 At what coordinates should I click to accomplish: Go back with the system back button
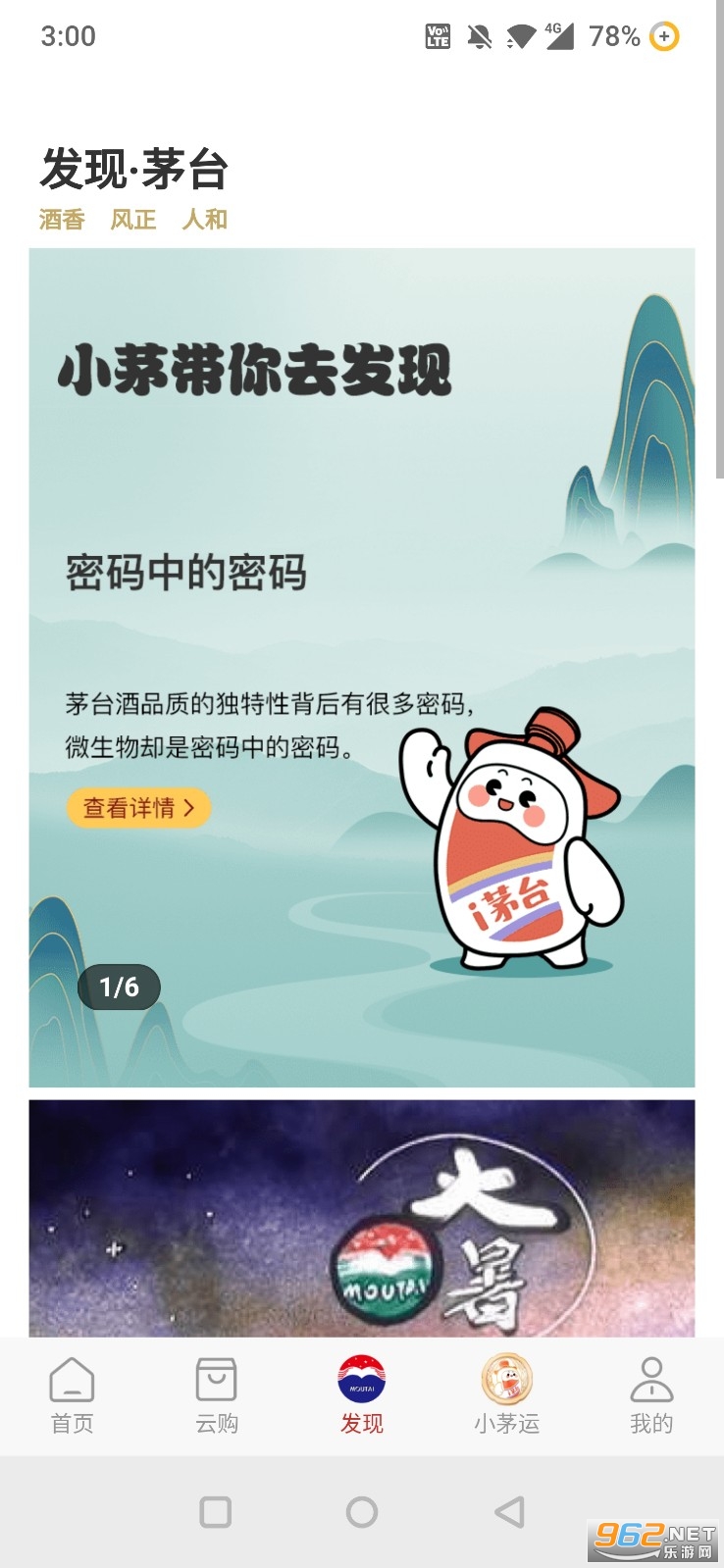click(x=508, y=1511)
